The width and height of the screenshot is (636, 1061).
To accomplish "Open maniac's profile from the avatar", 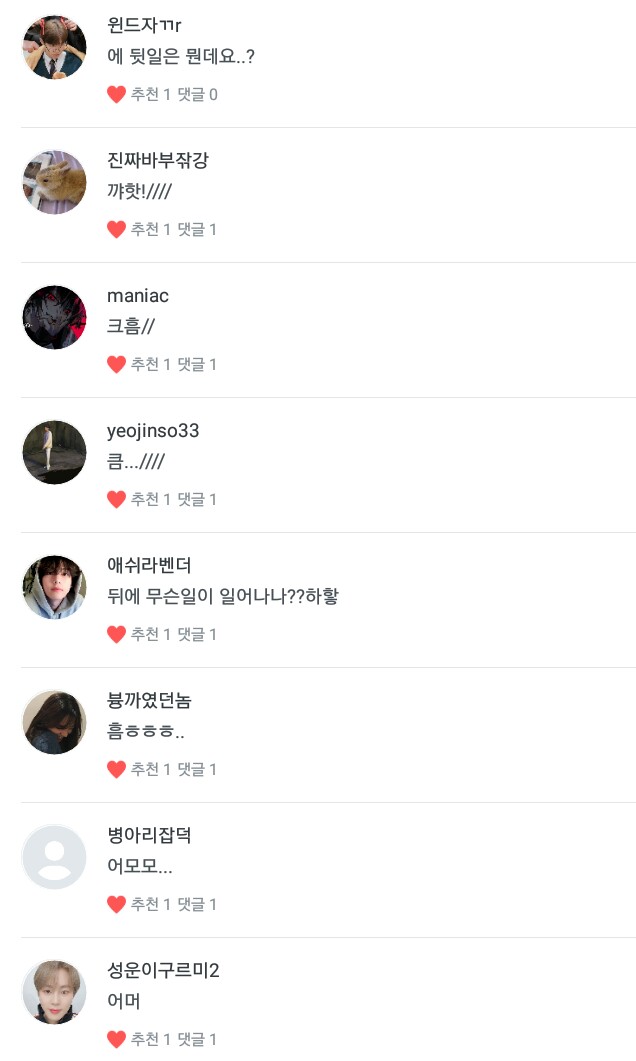I will pyautogui.click(x=55, y=317).
